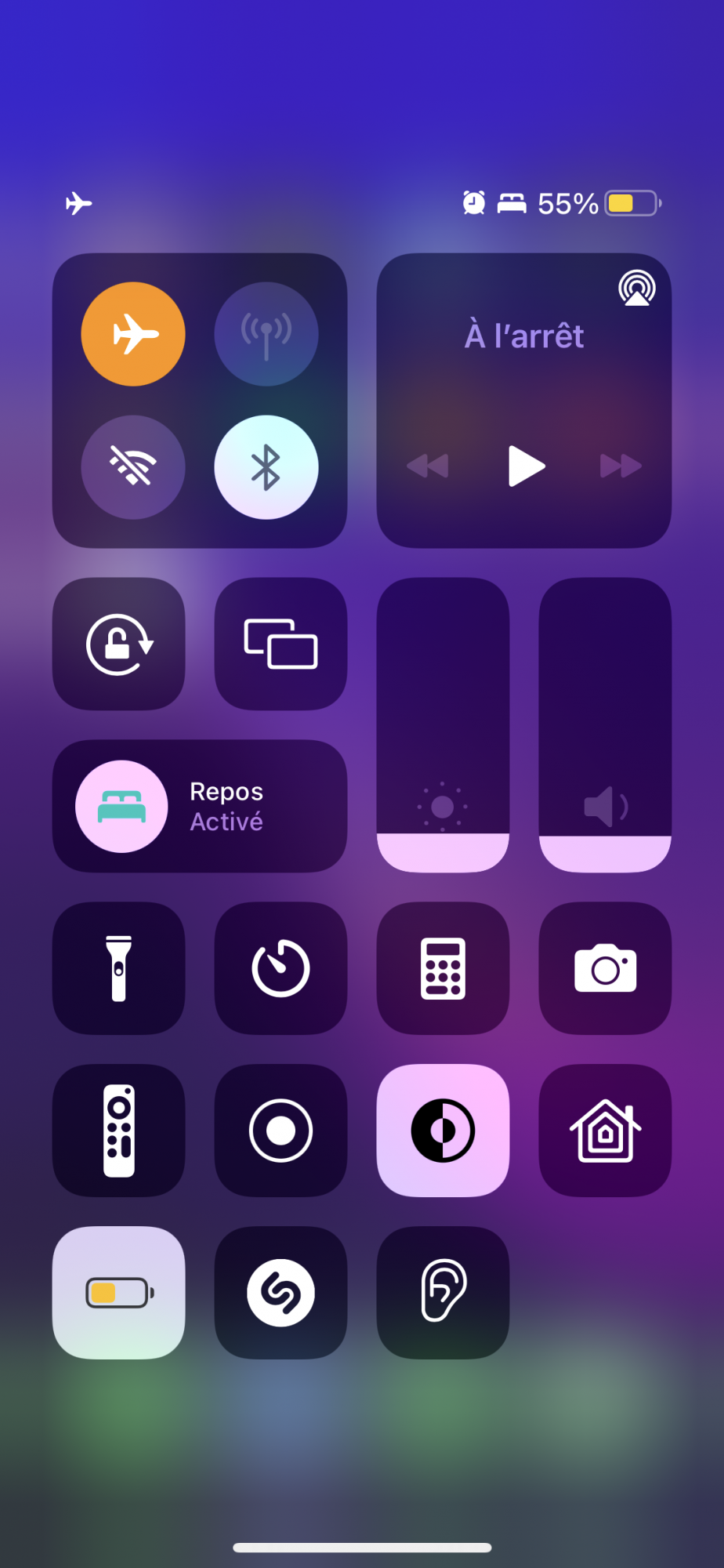Turn off airplane mode
The height and width of the screenshot is (1568, 724).
click(133, 334)
